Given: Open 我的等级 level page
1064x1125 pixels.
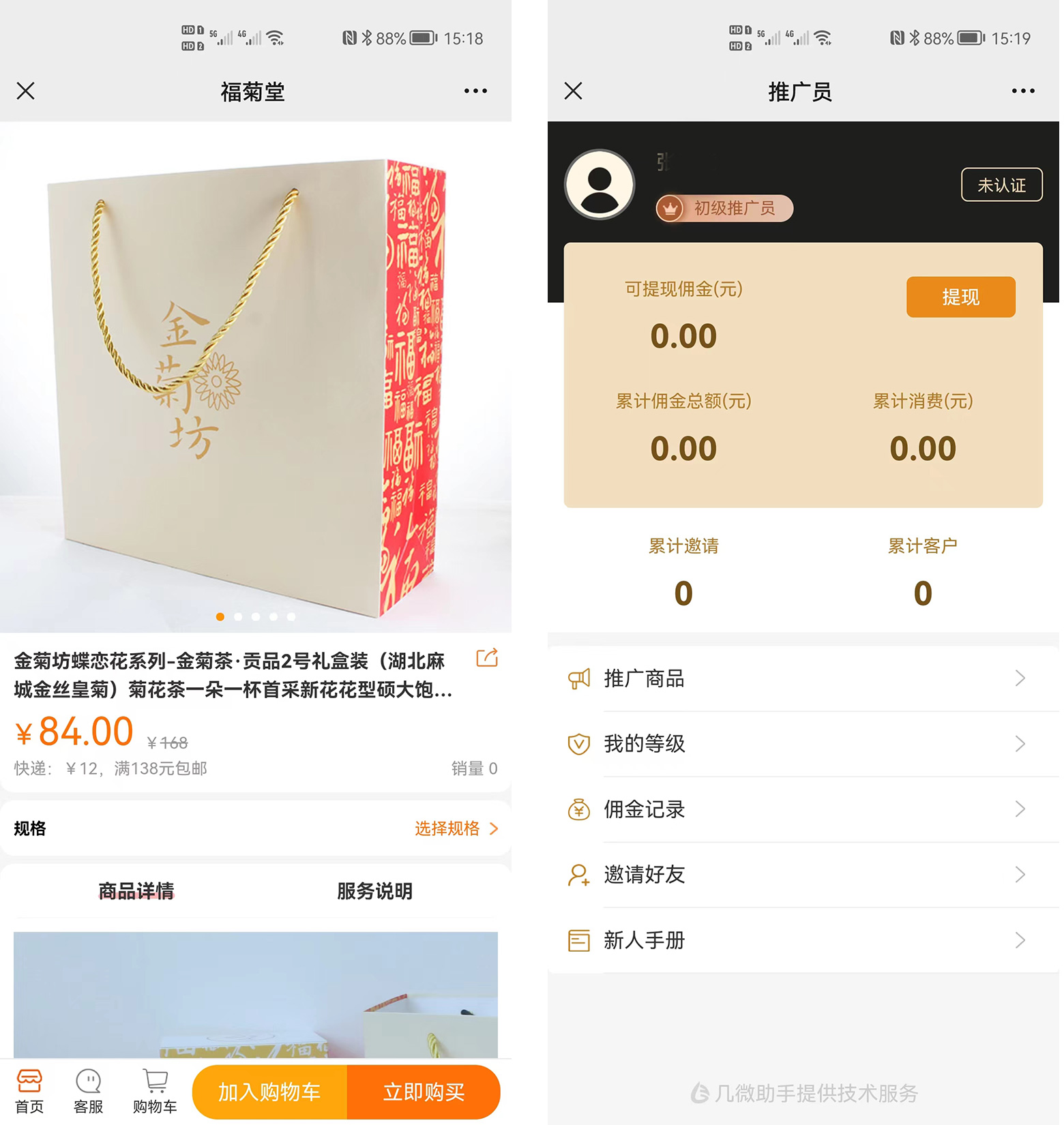Looking at the screenshot, I should 803,744.
